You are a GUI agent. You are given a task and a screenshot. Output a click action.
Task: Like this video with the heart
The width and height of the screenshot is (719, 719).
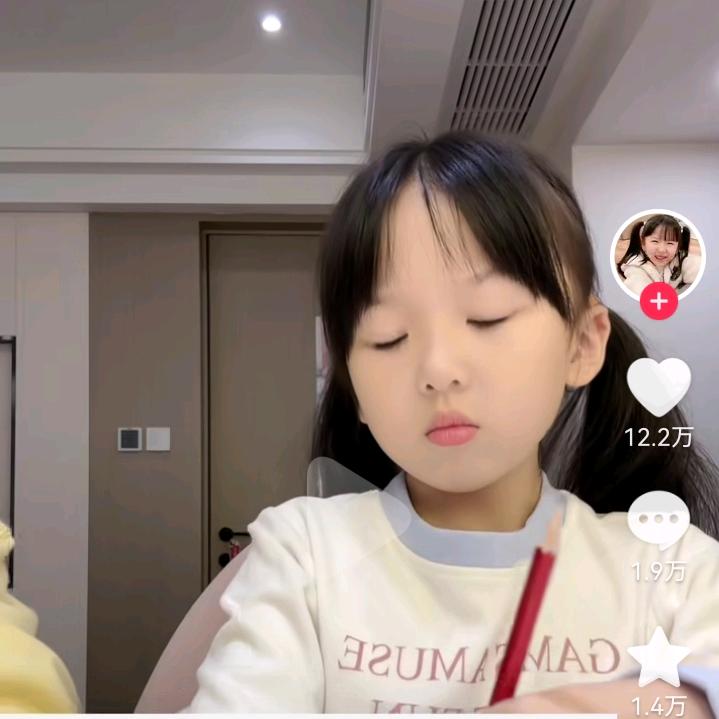658,385
